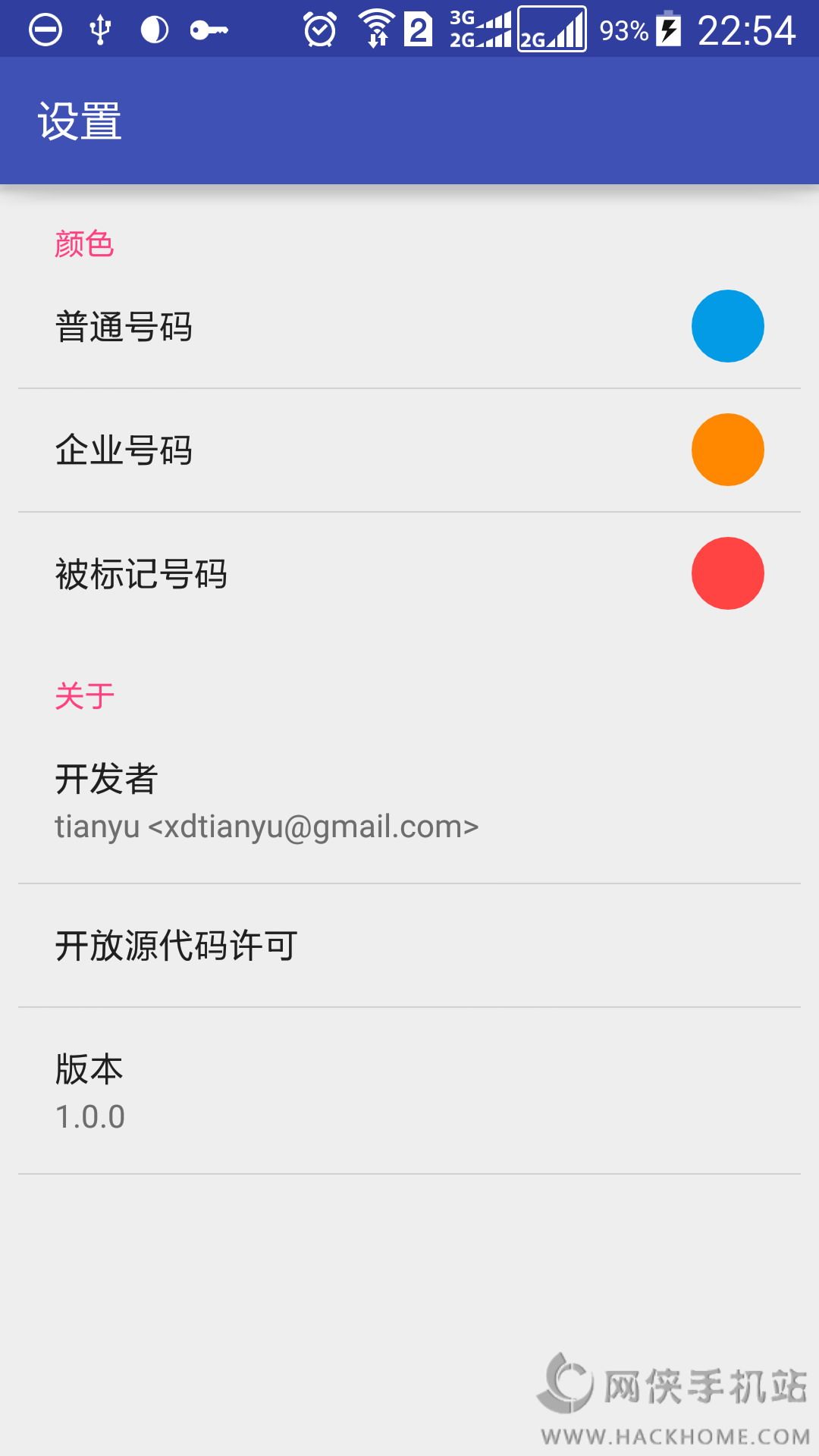Change the 企业号码 color
The height and width of the screenshot is (1456, 819).
(726, 450)
